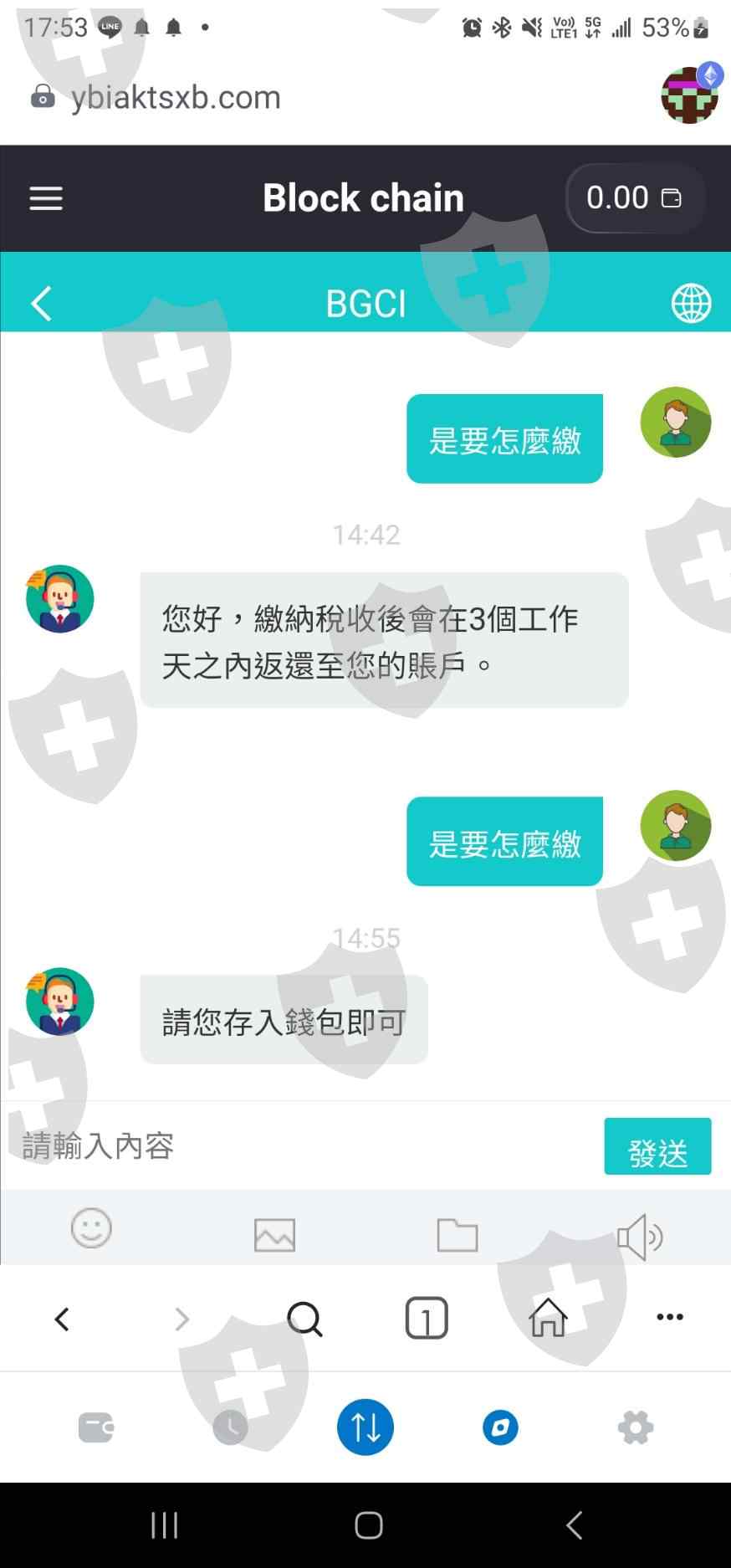
Task: Send the message with 發送
Action: [x=657, y=1146]
